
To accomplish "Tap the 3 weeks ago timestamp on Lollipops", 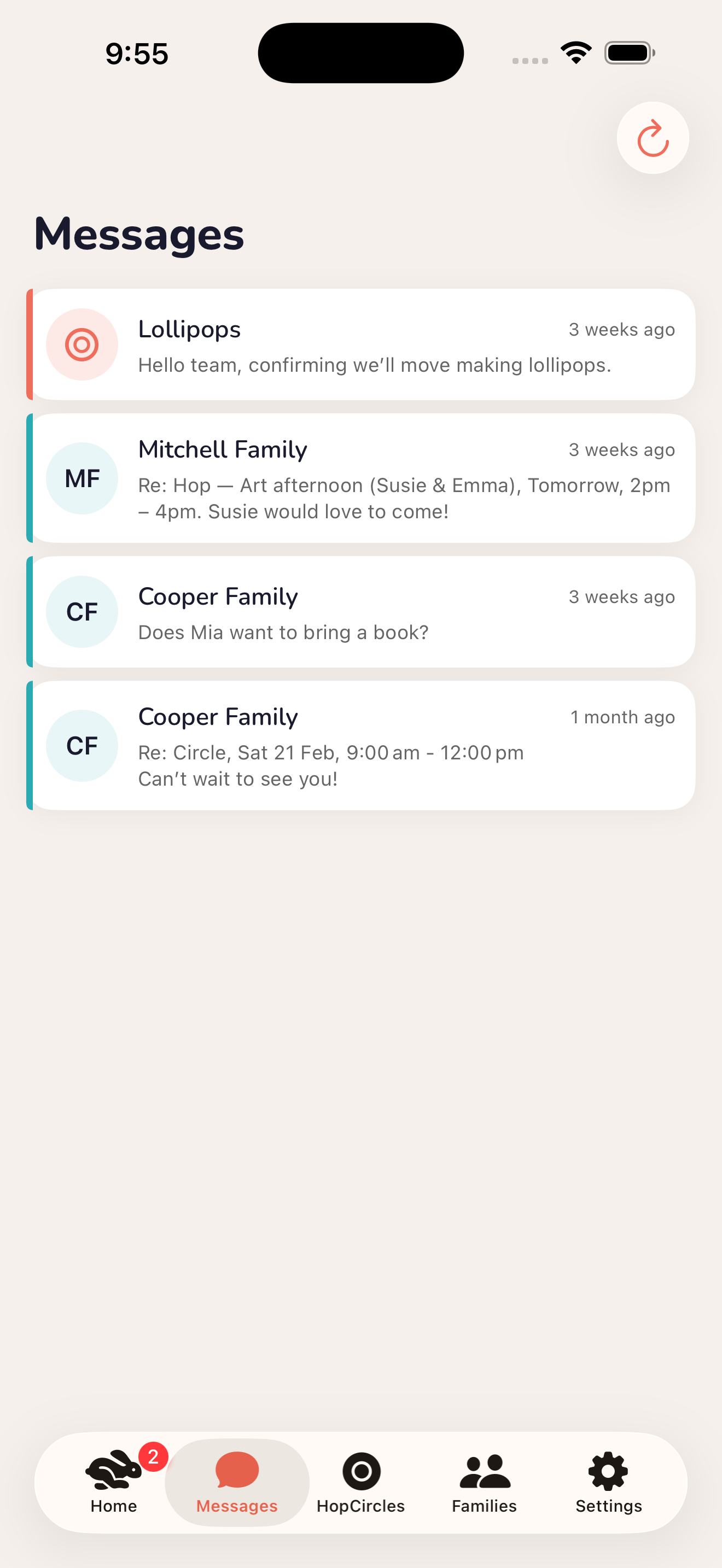I will 621,329.
